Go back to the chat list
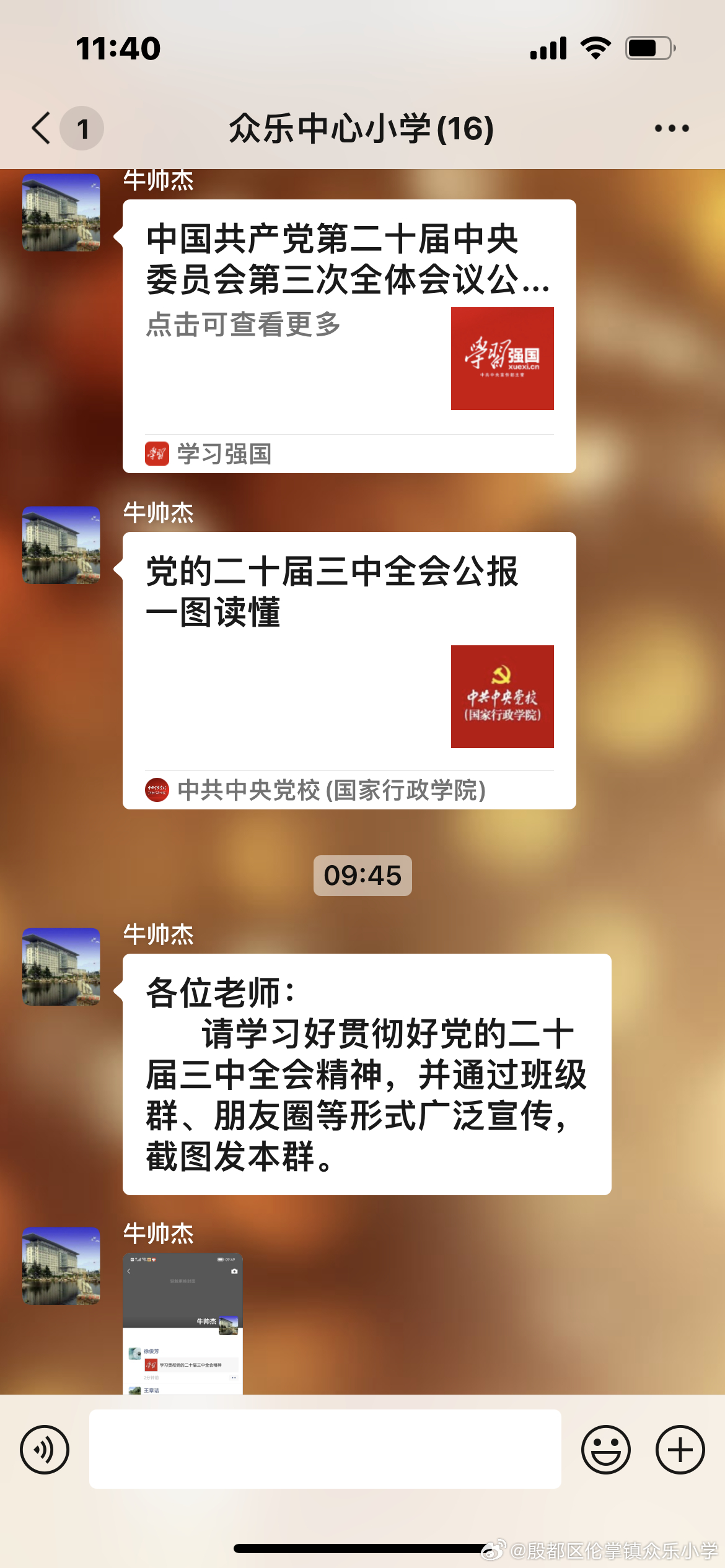Viewport: 725px width, 1568px height. point(42,128)
